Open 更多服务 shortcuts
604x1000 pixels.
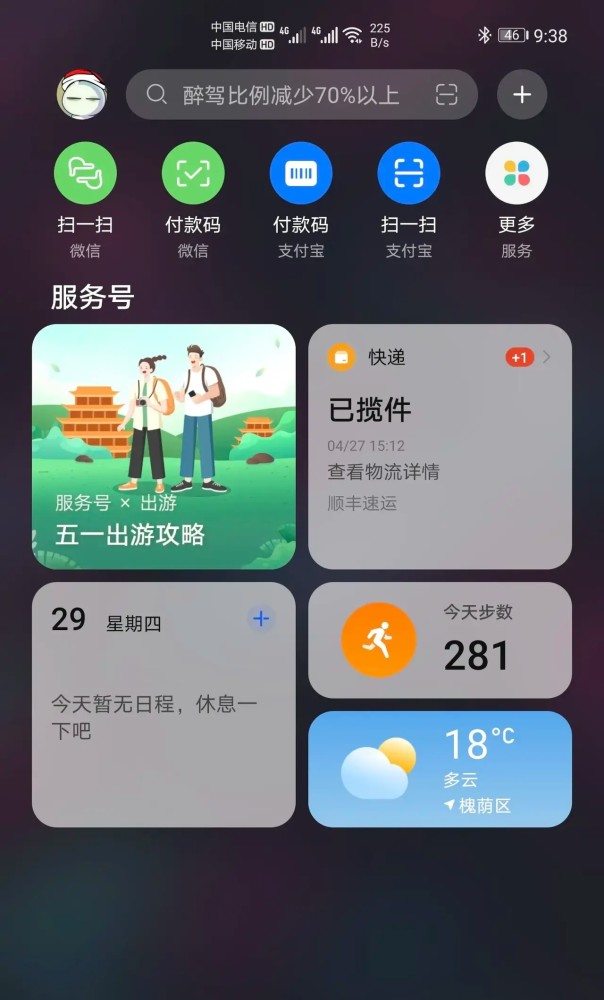(517, 174)
